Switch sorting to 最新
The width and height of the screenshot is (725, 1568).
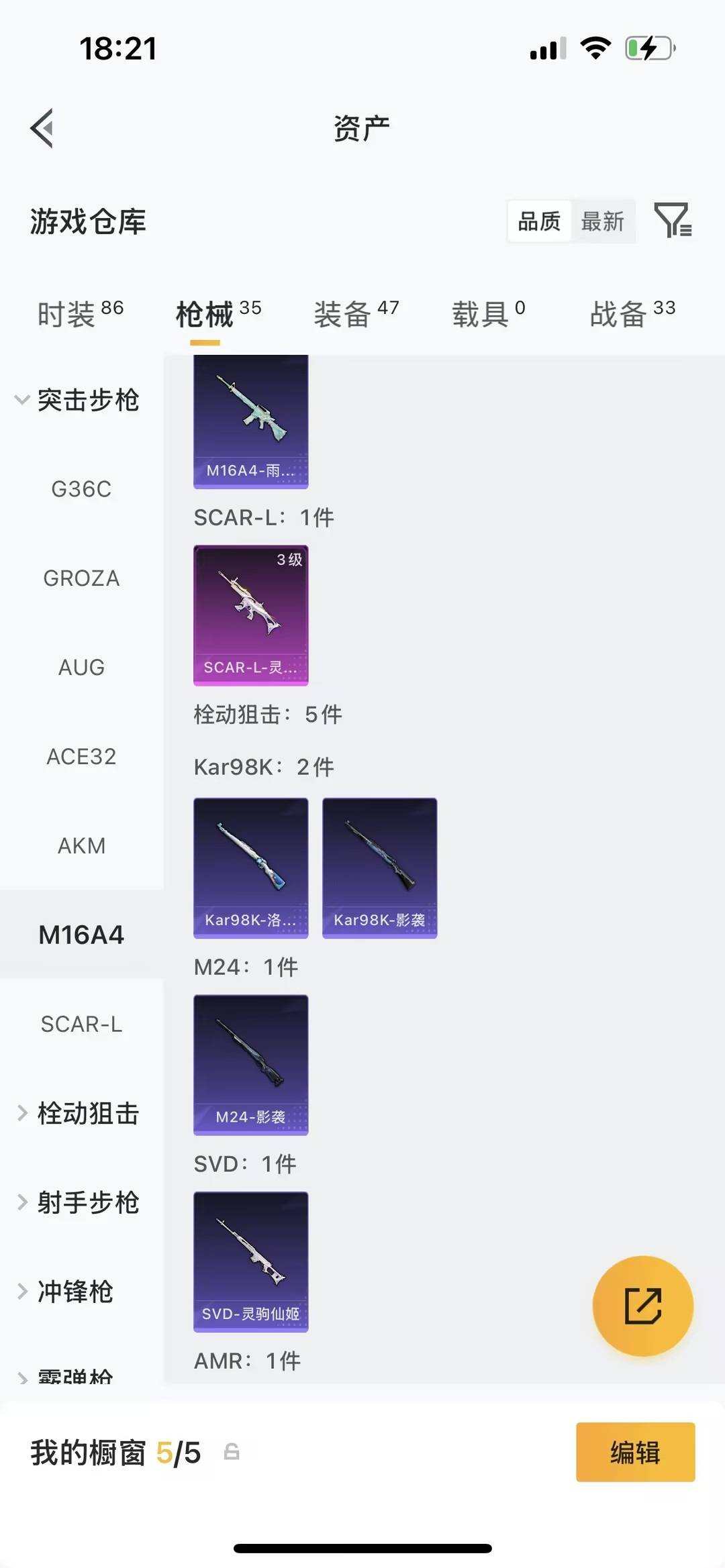pos(603,221)
